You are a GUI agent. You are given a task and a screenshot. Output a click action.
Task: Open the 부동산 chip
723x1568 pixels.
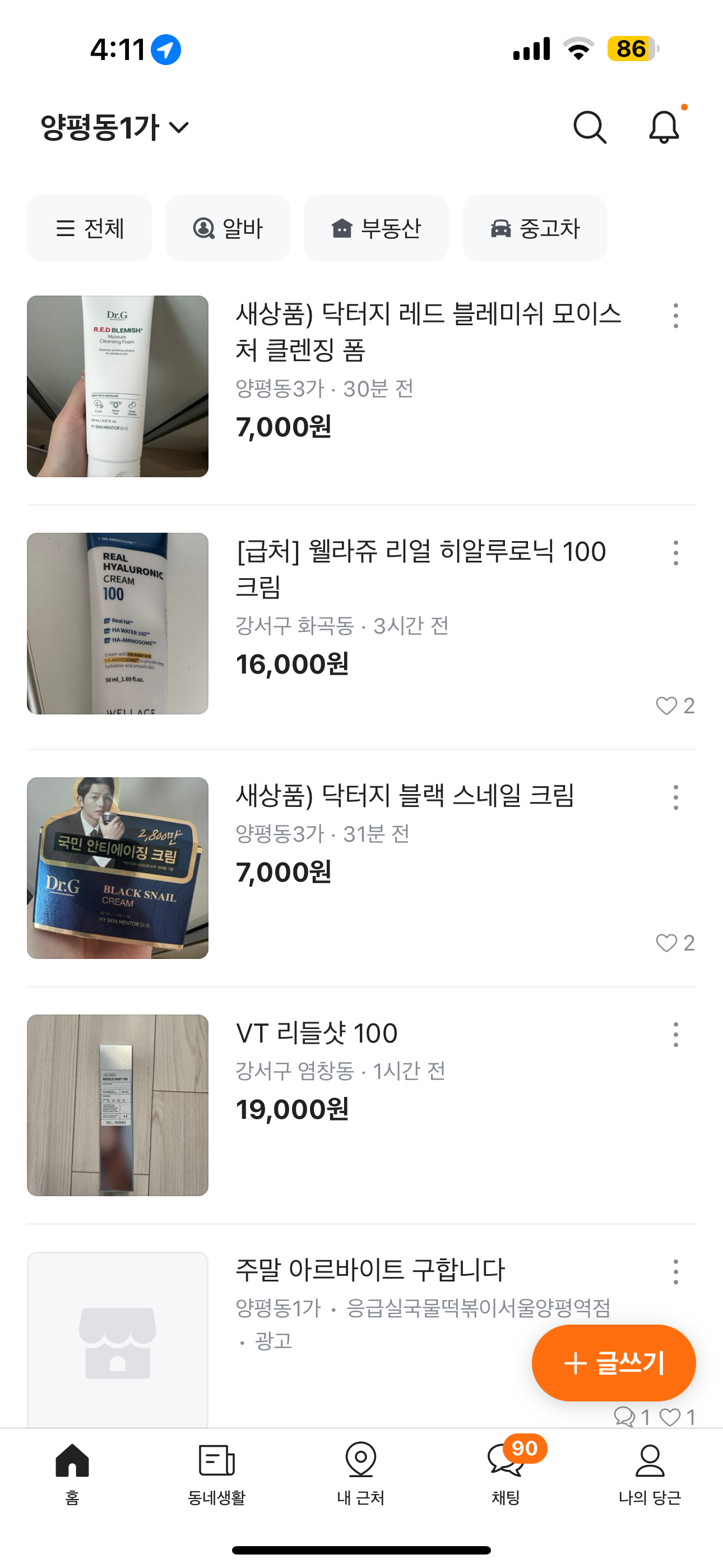click(376, 228)
